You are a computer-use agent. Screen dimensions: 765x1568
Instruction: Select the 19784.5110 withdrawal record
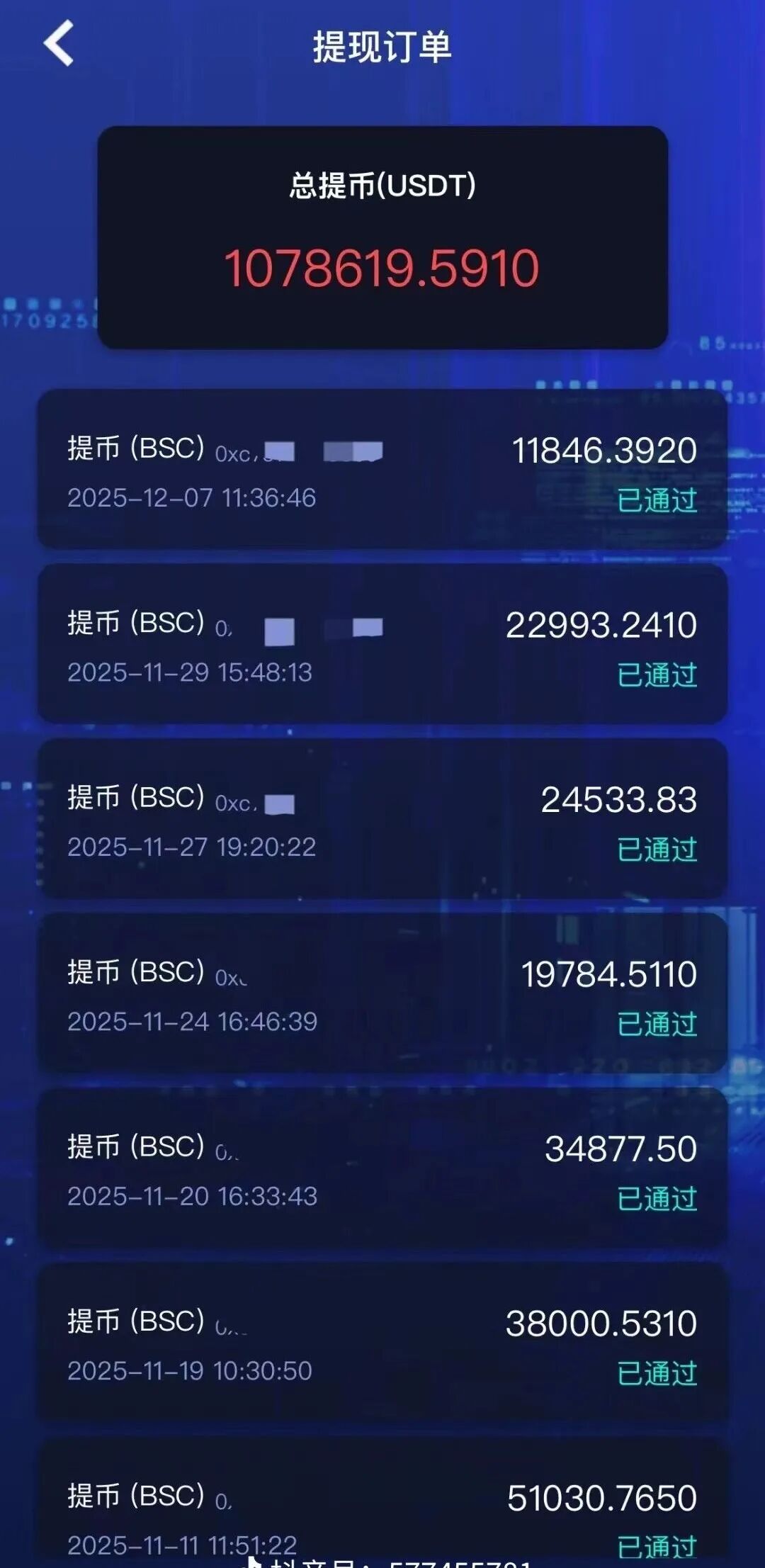pyautogui.click(x=382, y=993)
